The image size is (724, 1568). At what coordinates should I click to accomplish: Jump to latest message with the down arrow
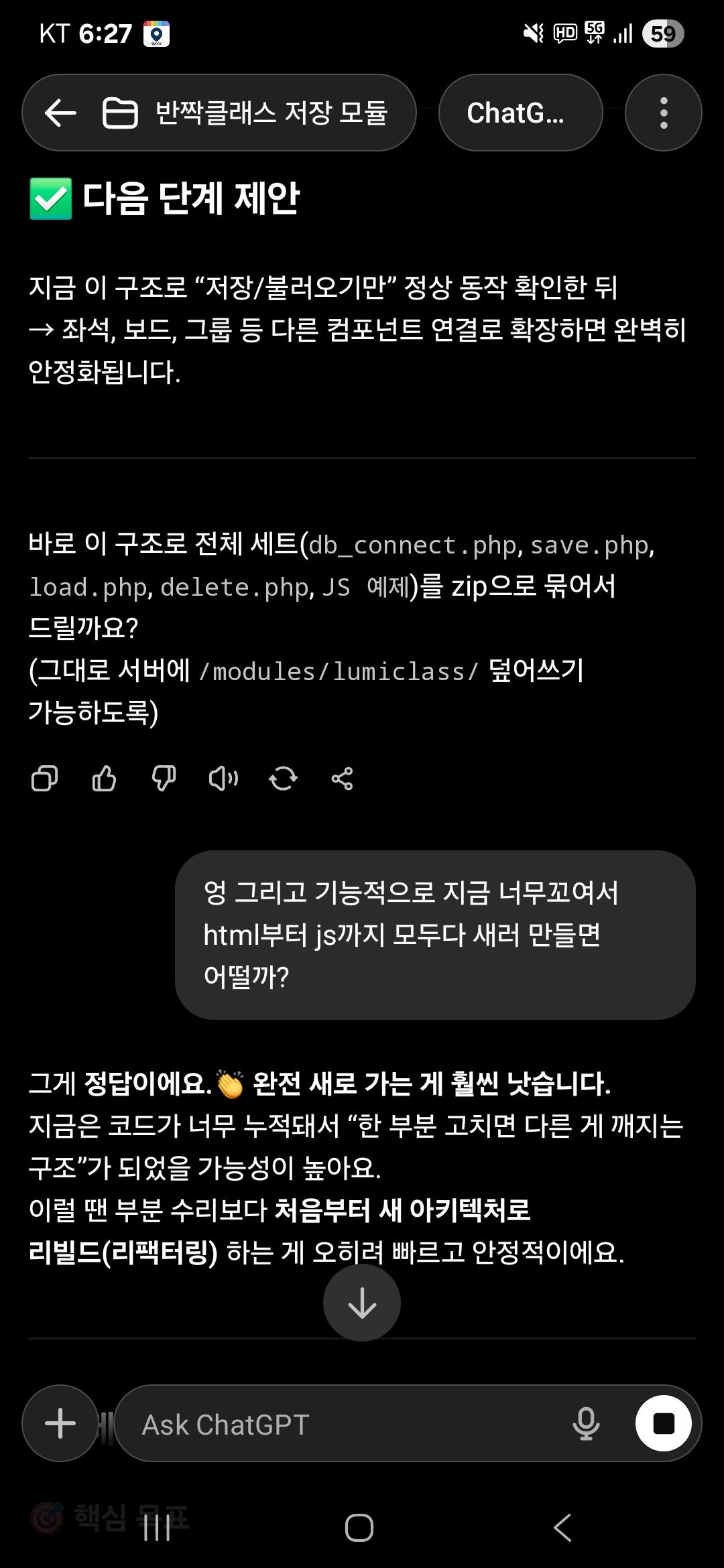(361, 1303)
